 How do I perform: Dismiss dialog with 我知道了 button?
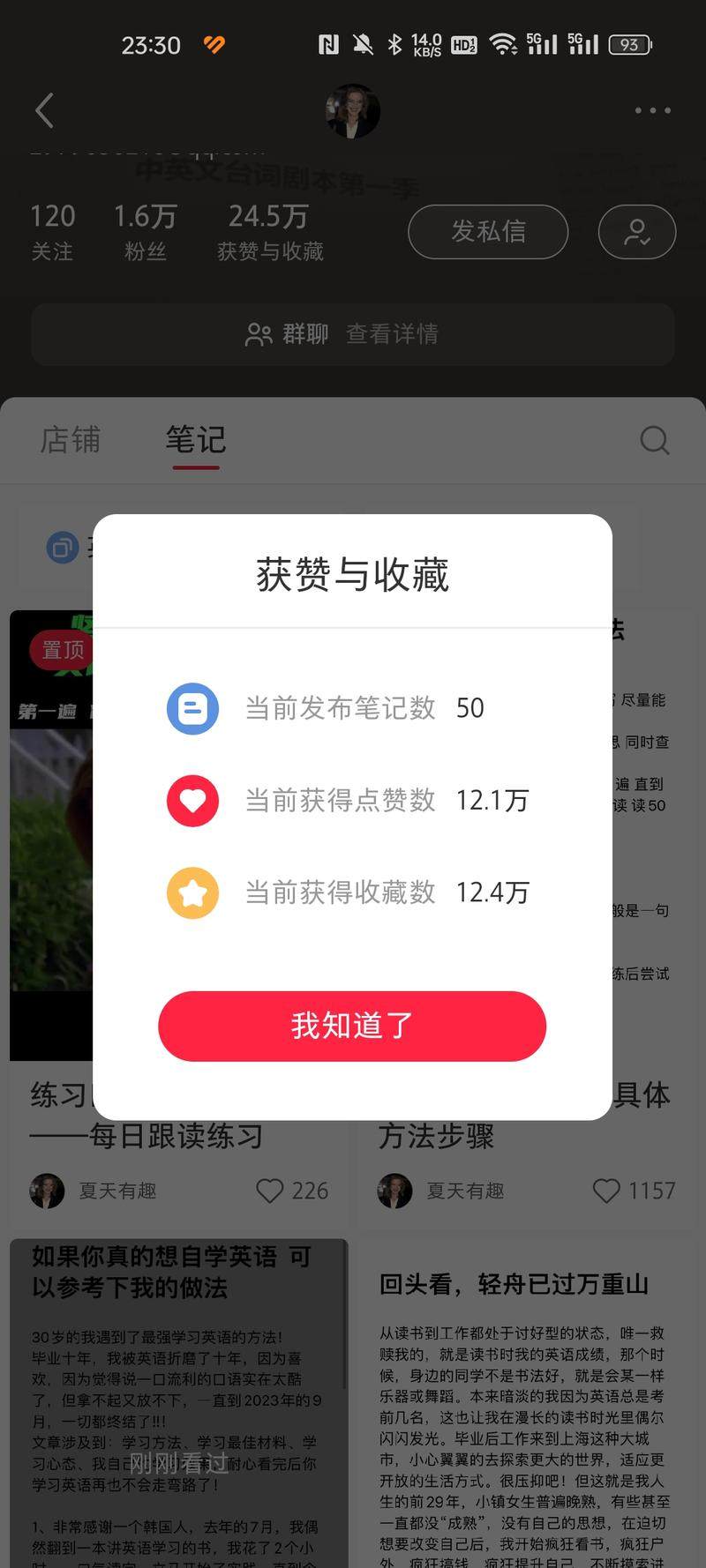352,1026
